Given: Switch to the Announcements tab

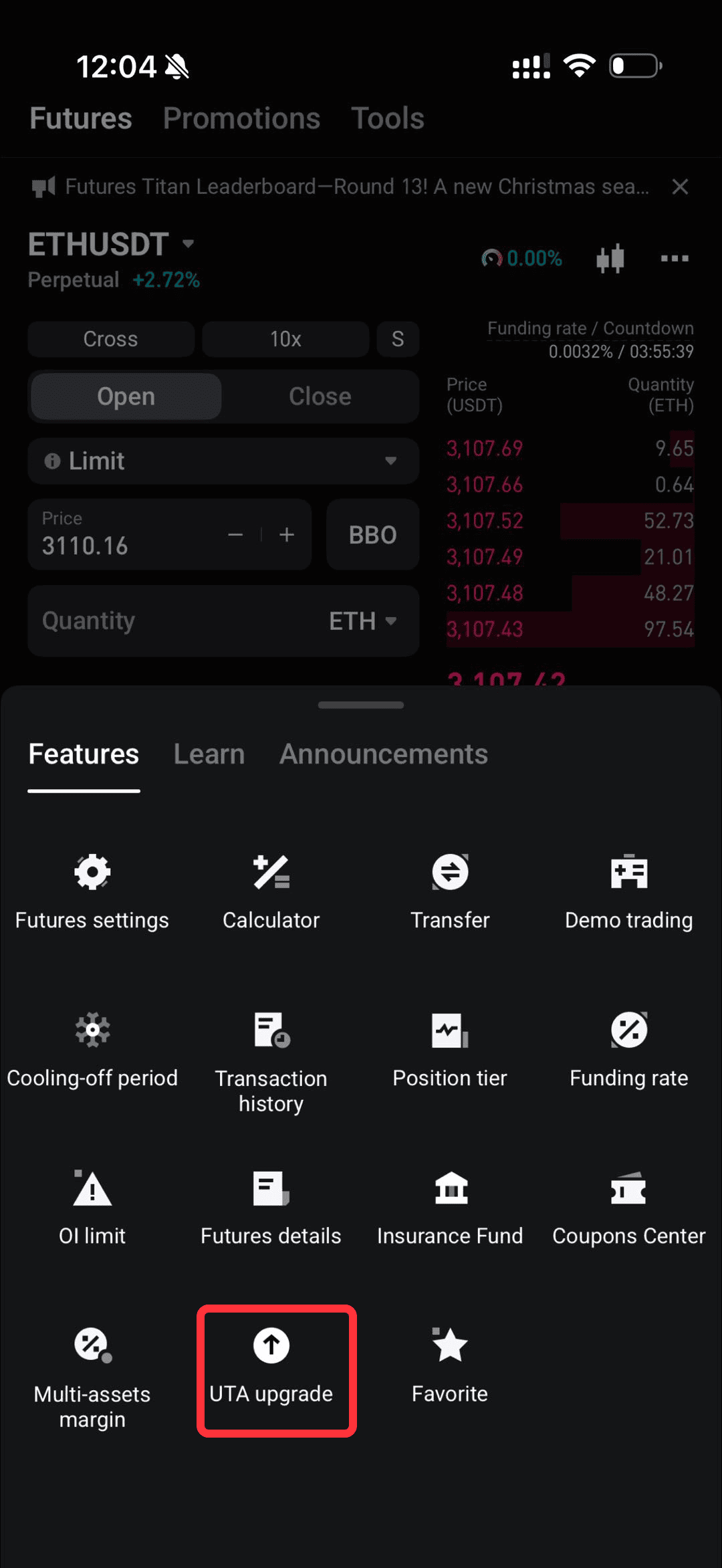Looking at the screenshot, I should pyautogui.click(x=384, y=754).
